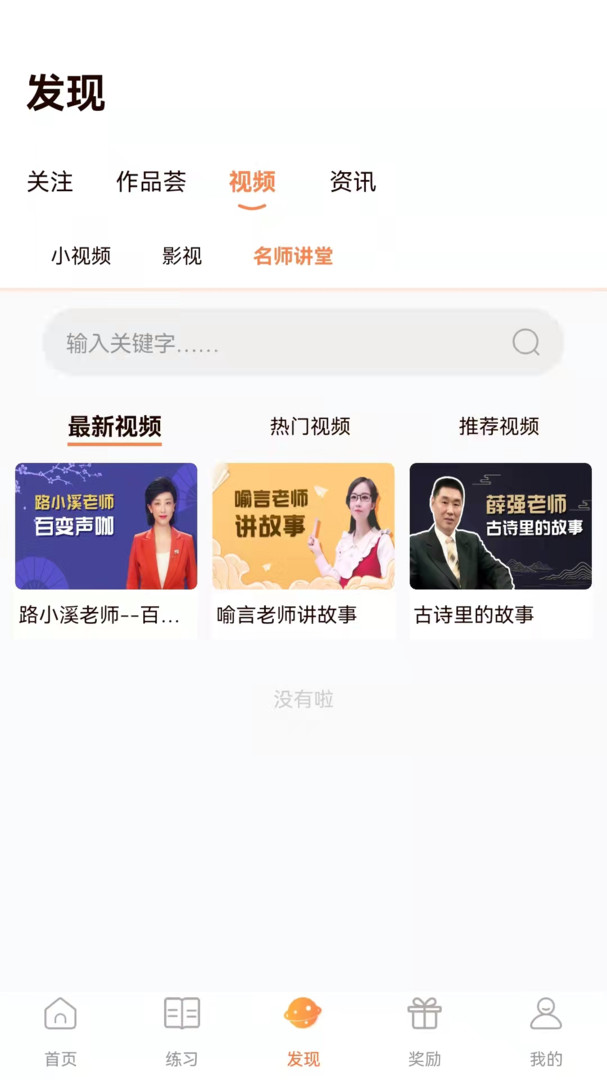
Task: Show 最新视频 list
Action: pyautogui.click(x=114, y=427)
